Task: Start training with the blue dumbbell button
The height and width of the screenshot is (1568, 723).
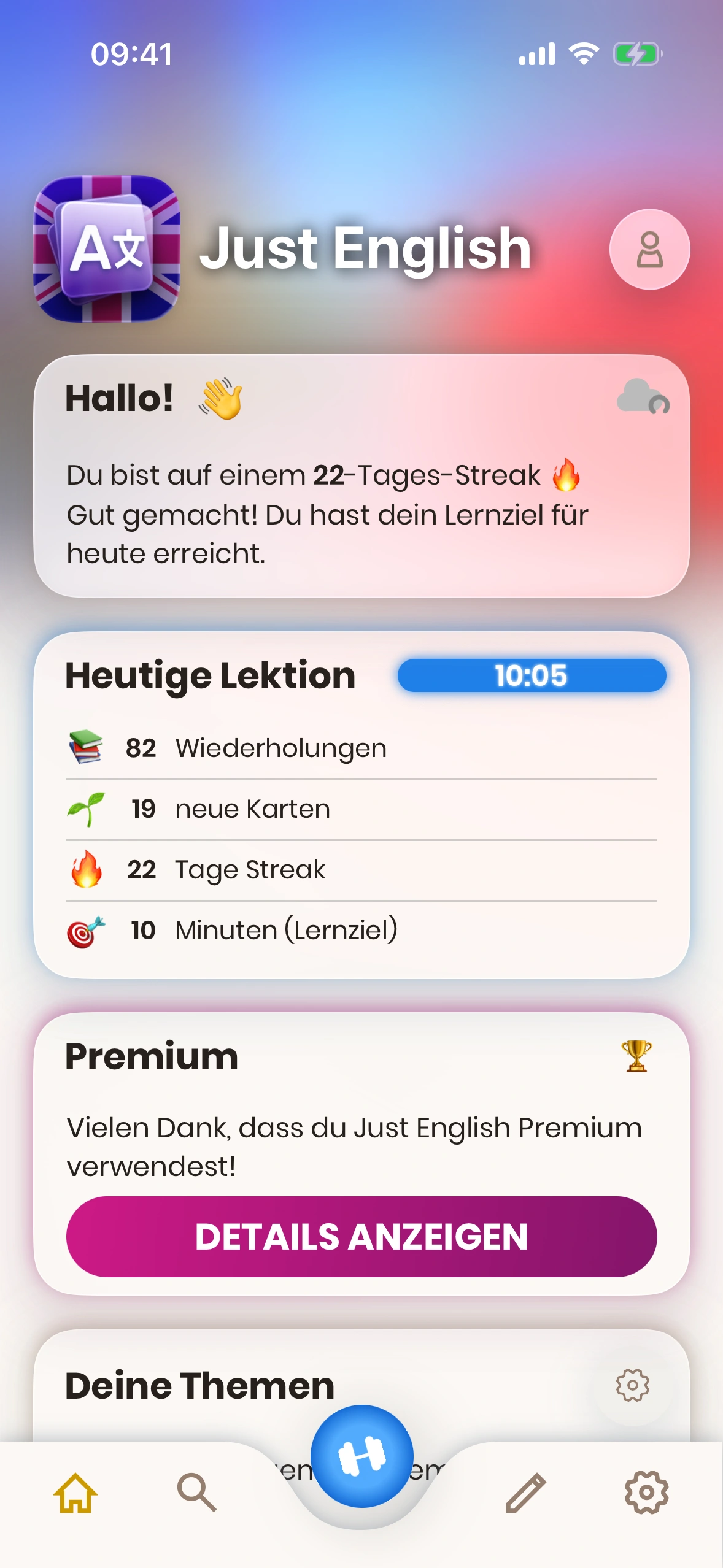Action: 361,1456
